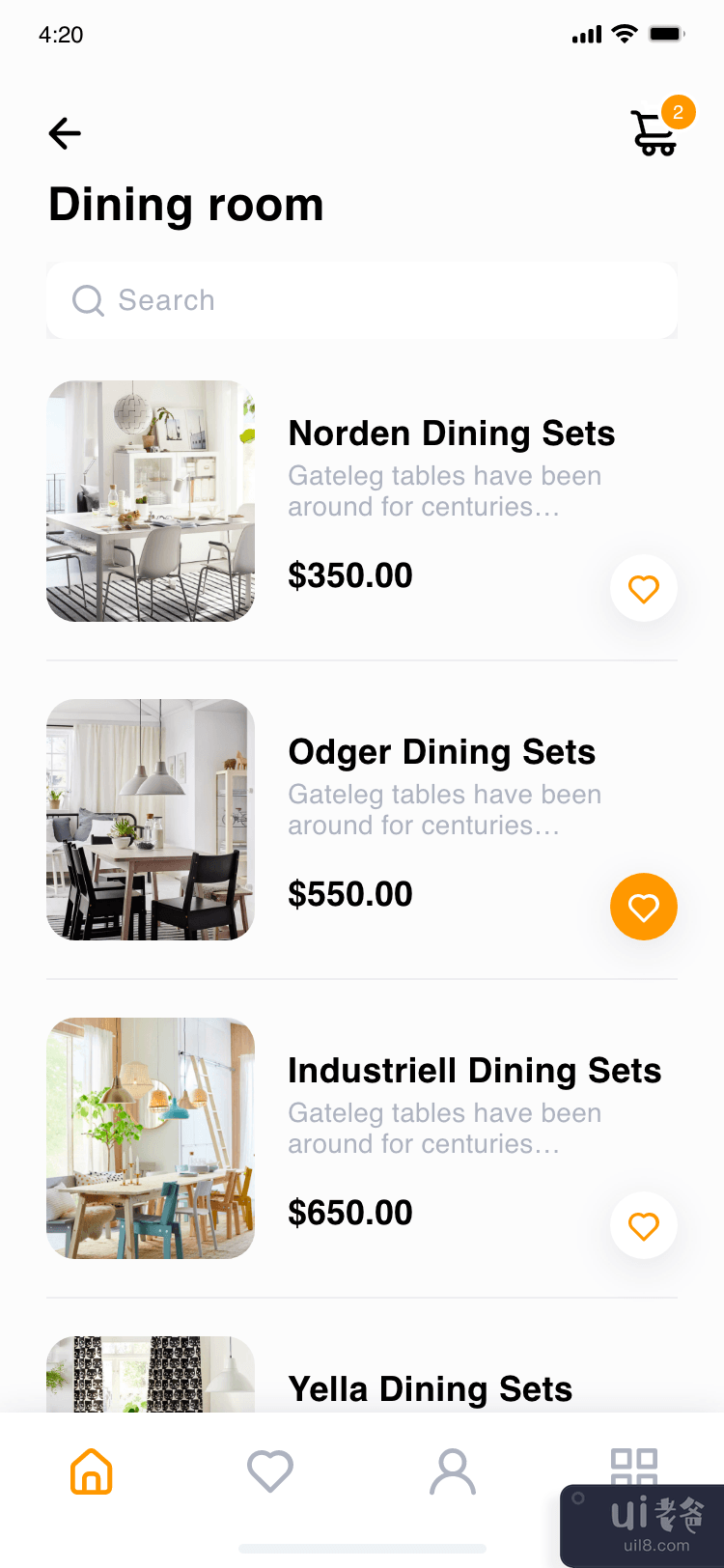This screenshot has width=724, height=1568.
Task: Favorite the Norden Dining Sets
Action: (x=643, y=588)
